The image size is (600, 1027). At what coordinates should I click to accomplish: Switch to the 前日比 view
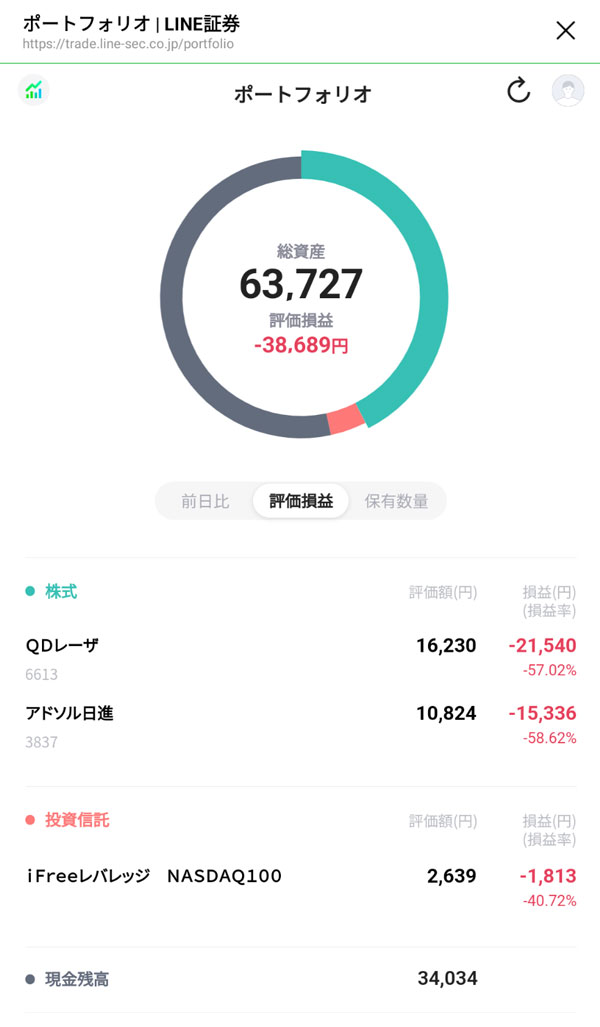(205, 501)
